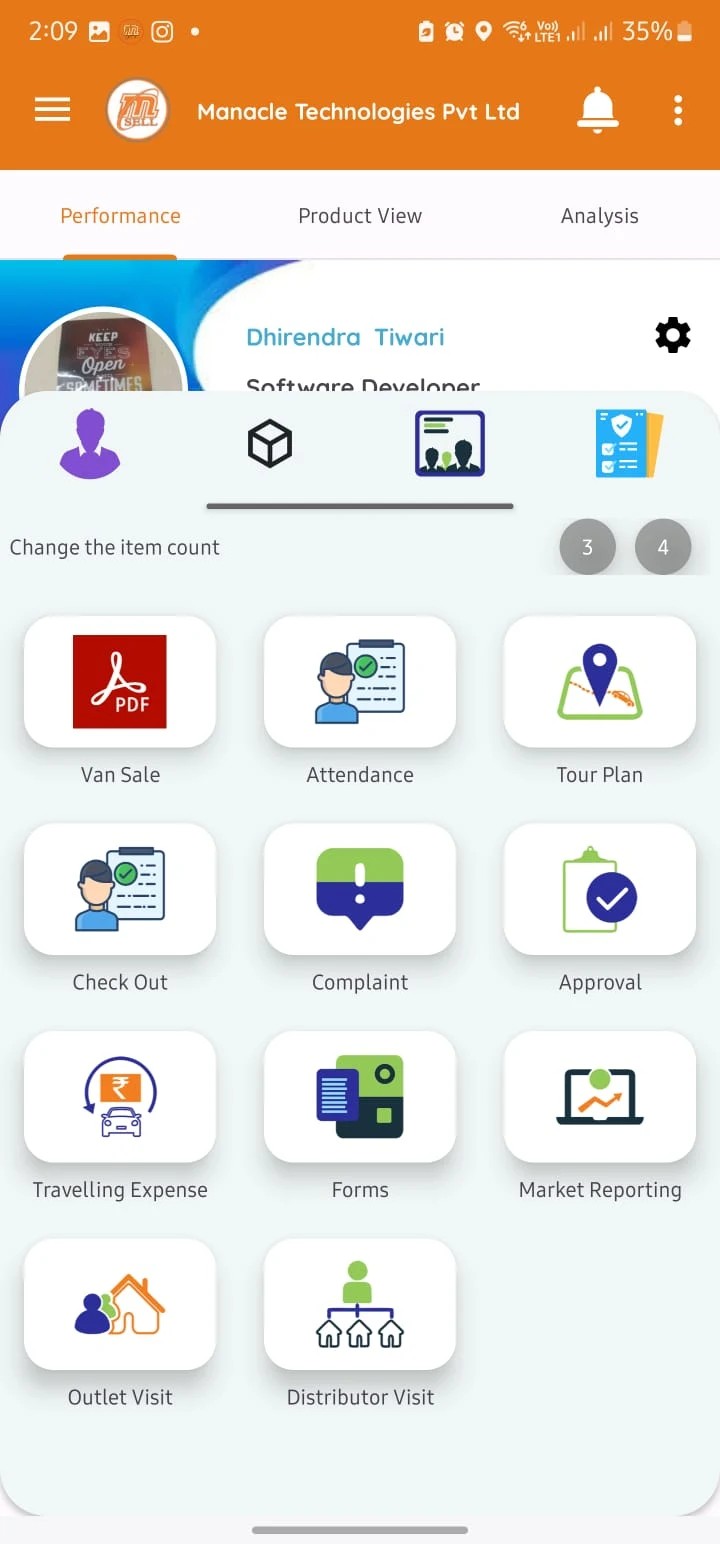Screen dimensions: 720x1544
Task: Open Travelling Expense
Action: tap(120, 1097)
